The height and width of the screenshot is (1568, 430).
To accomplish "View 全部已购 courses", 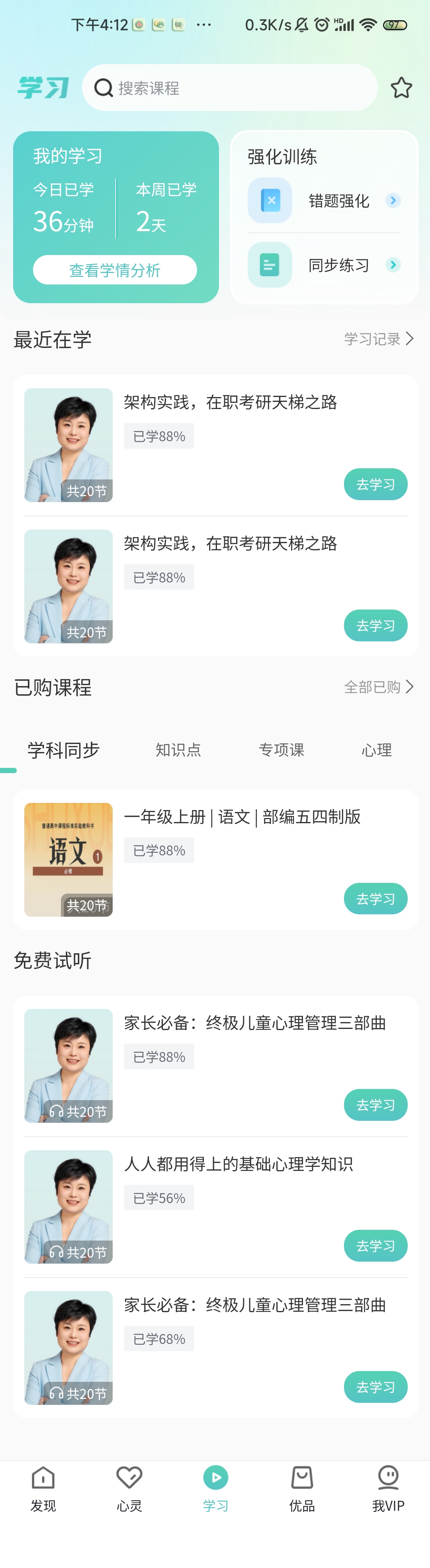I will (x=378, y=687).
